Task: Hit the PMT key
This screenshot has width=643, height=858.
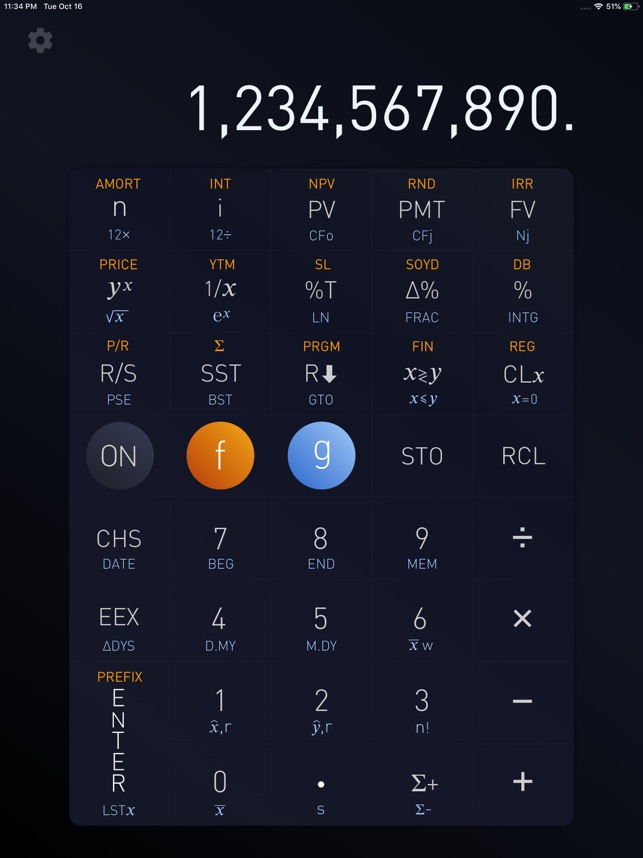Action: pyautogui.click(x=421, y=210)
